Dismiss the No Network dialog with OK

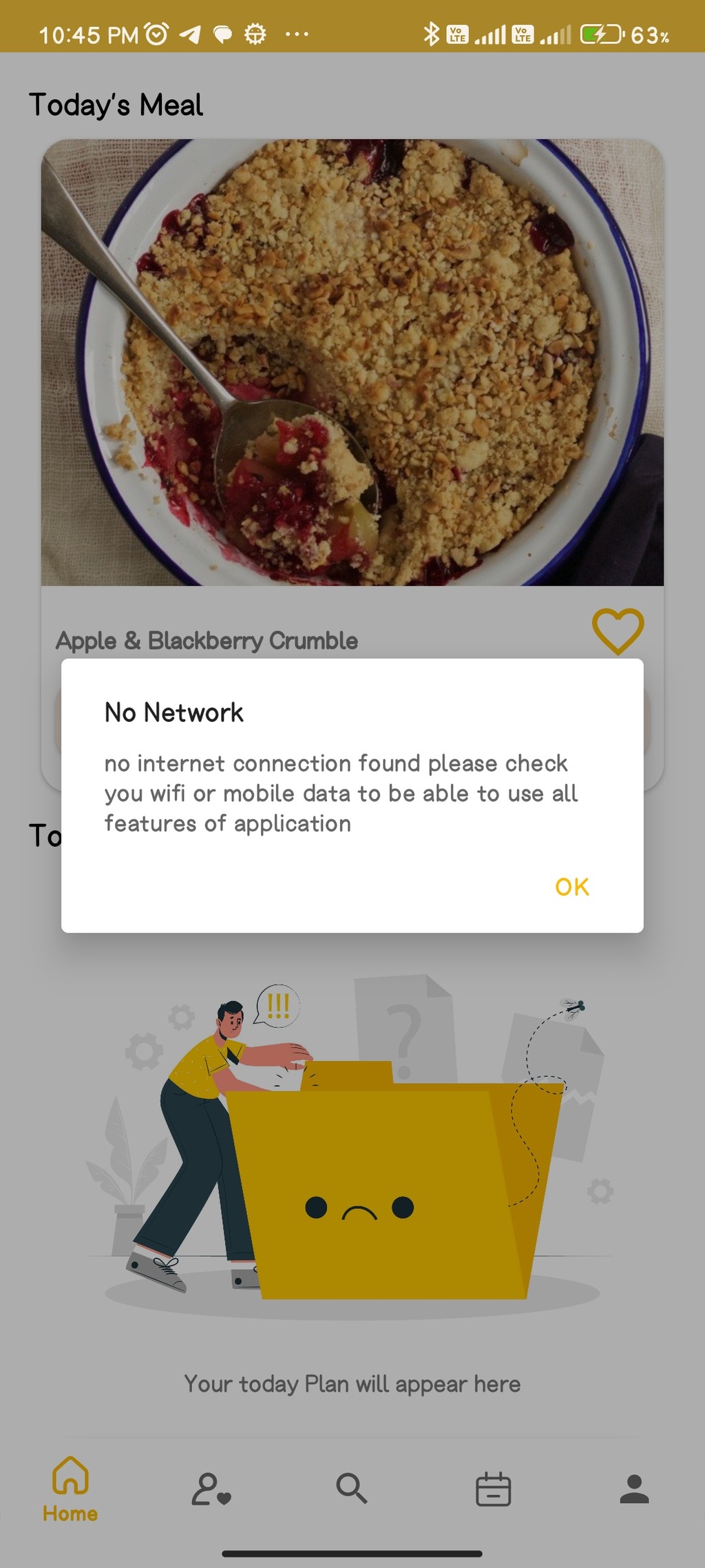pos(571,887)
